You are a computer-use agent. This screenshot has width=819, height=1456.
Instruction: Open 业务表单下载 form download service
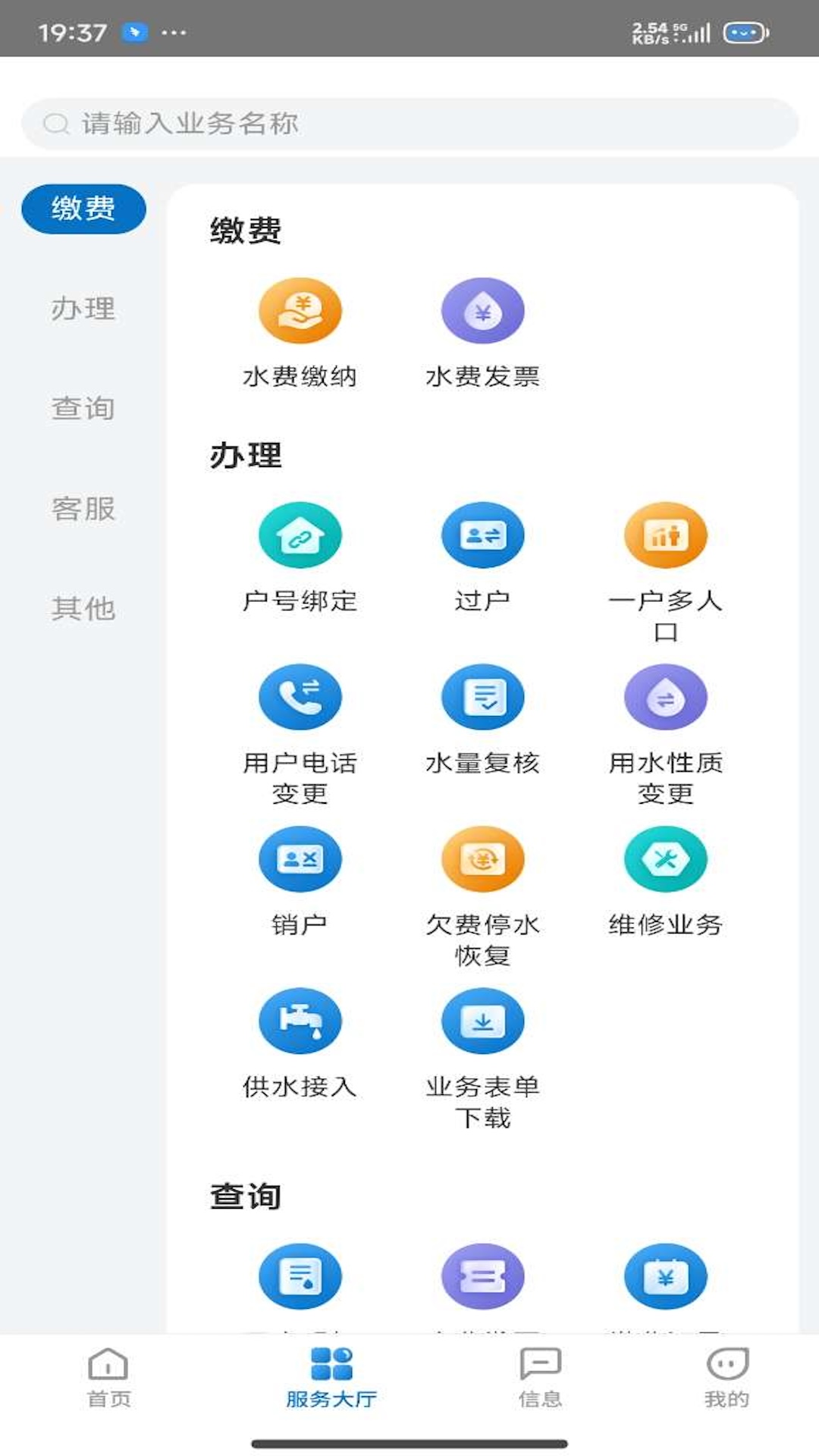pyautogui.click(x=483, y=1021)
